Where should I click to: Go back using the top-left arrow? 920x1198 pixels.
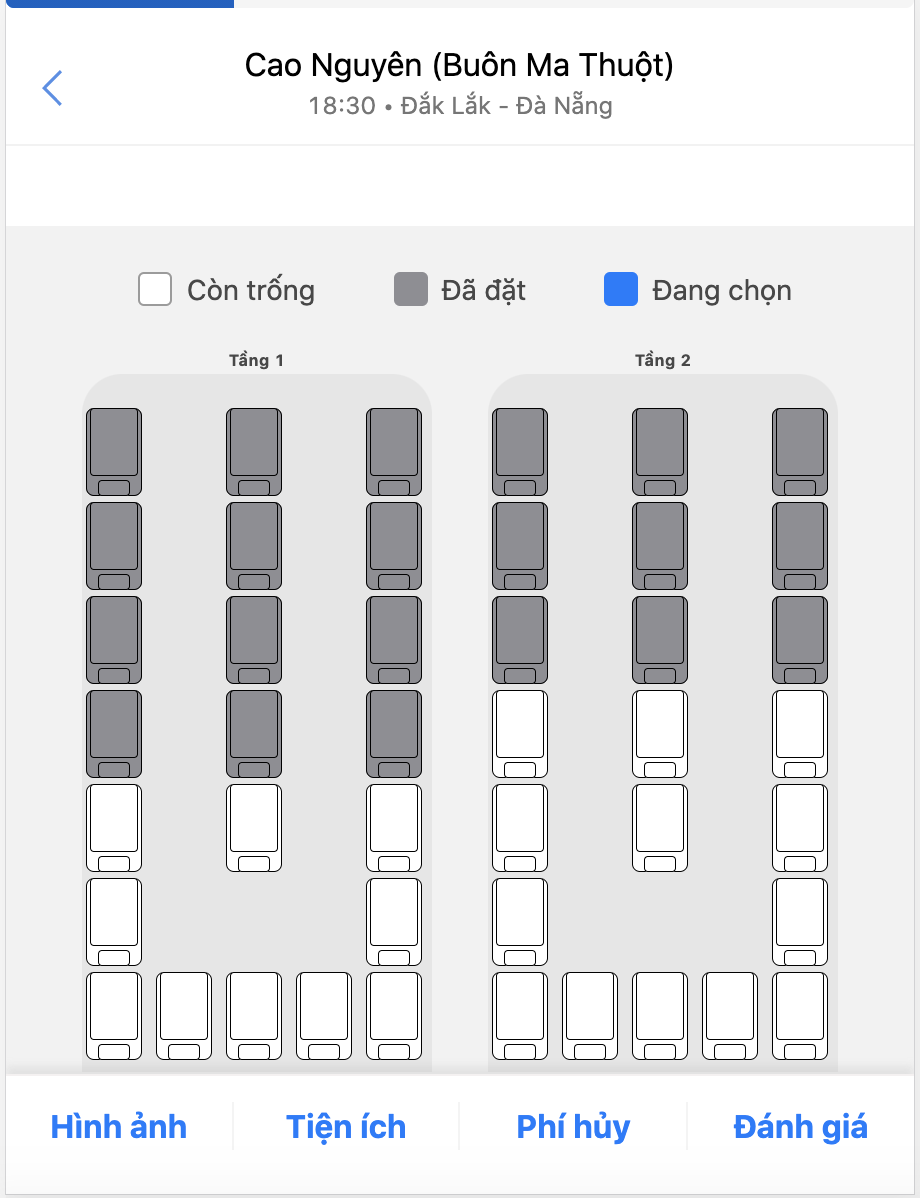tap(53, 88)
